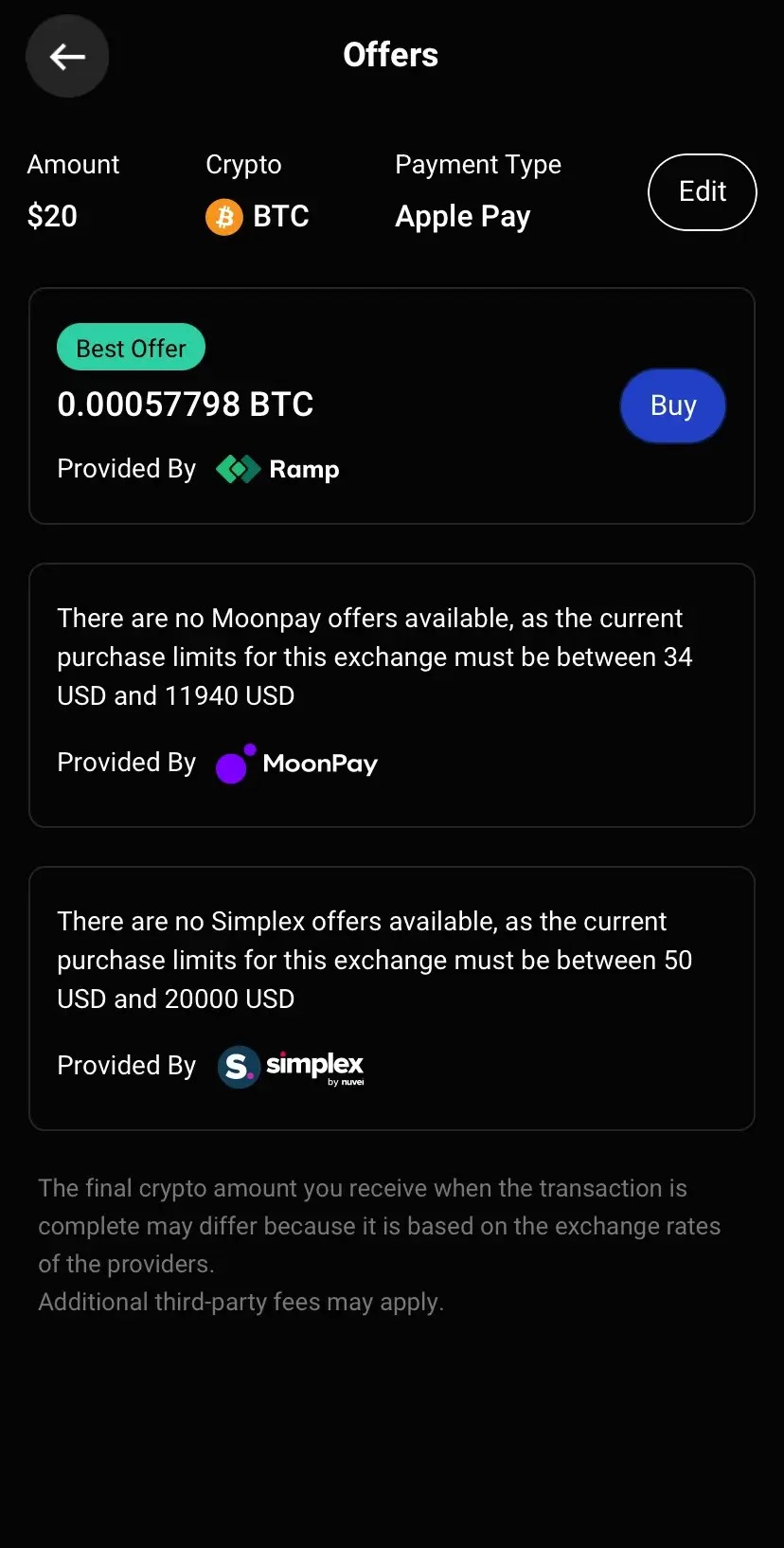Click the Crypto column header
Screen dimensions: 784x1548
pyautogui.click(x=242, y=164)
